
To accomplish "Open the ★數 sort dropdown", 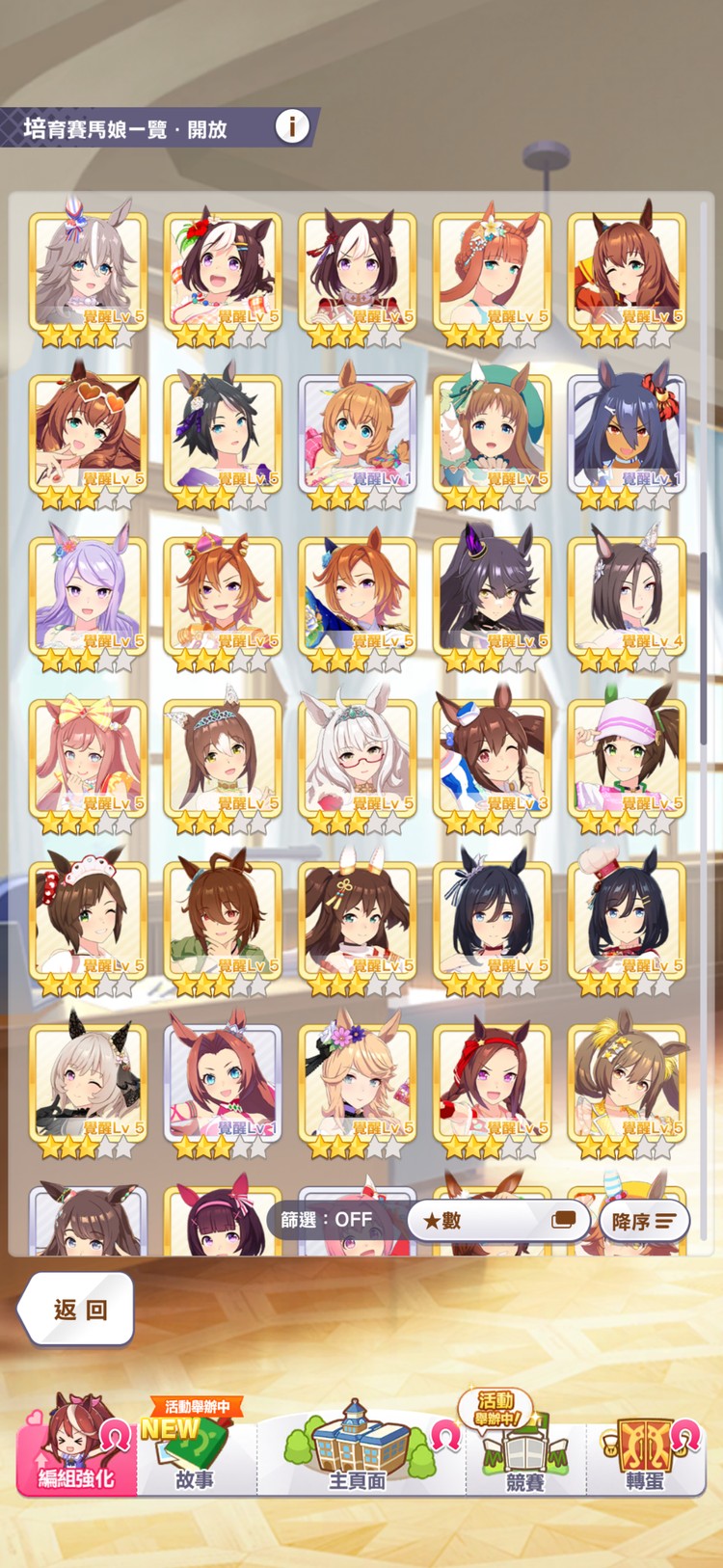I will (x=497, y=1221).
